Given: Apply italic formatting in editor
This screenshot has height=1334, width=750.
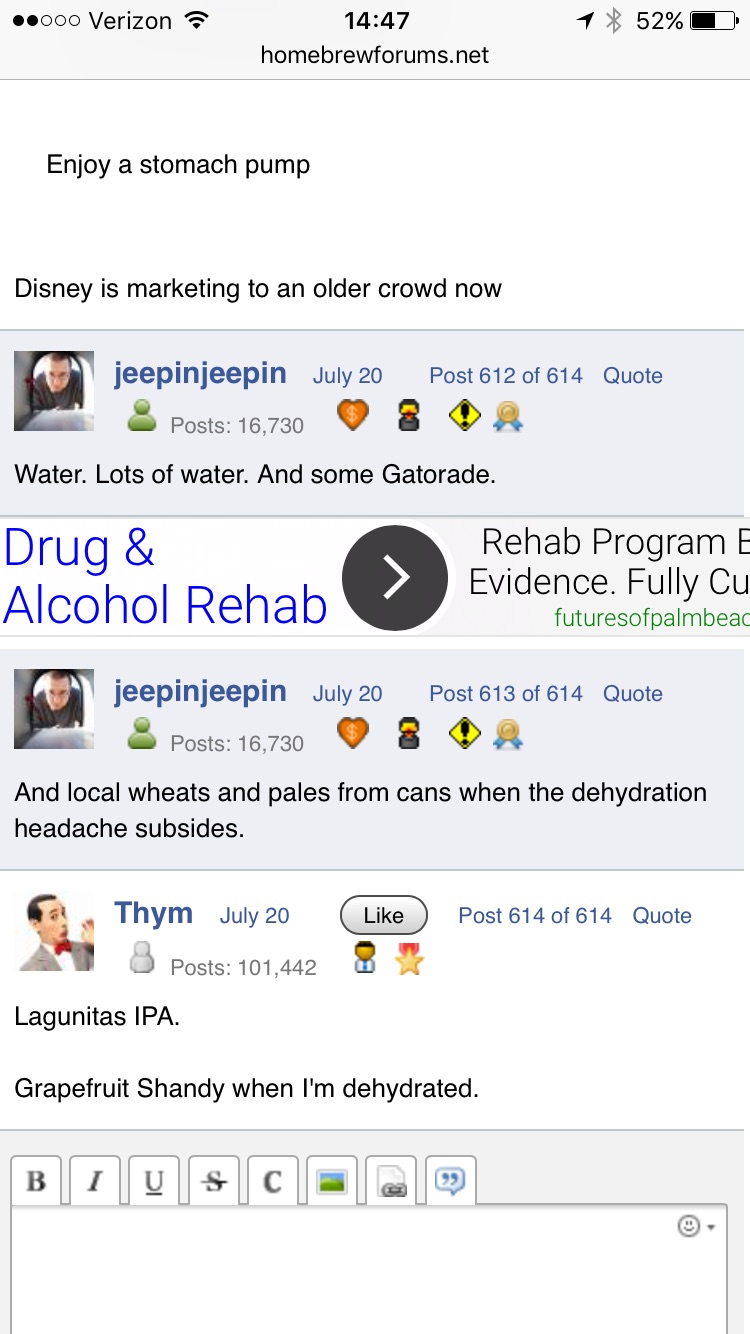Looking at the screenshot, I should 95,1181.
